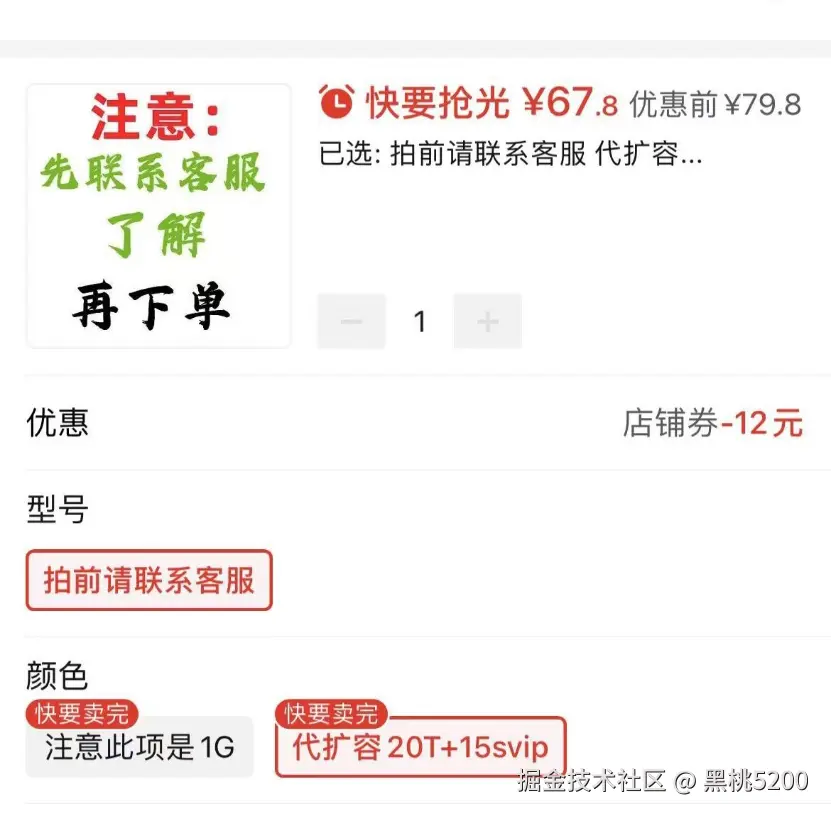Image resolution: width=831 pixels, height=817 pixels.
Task: Select the 拍前请联系客服 model option
Action: pyautogui.click(x=149, y=580)
